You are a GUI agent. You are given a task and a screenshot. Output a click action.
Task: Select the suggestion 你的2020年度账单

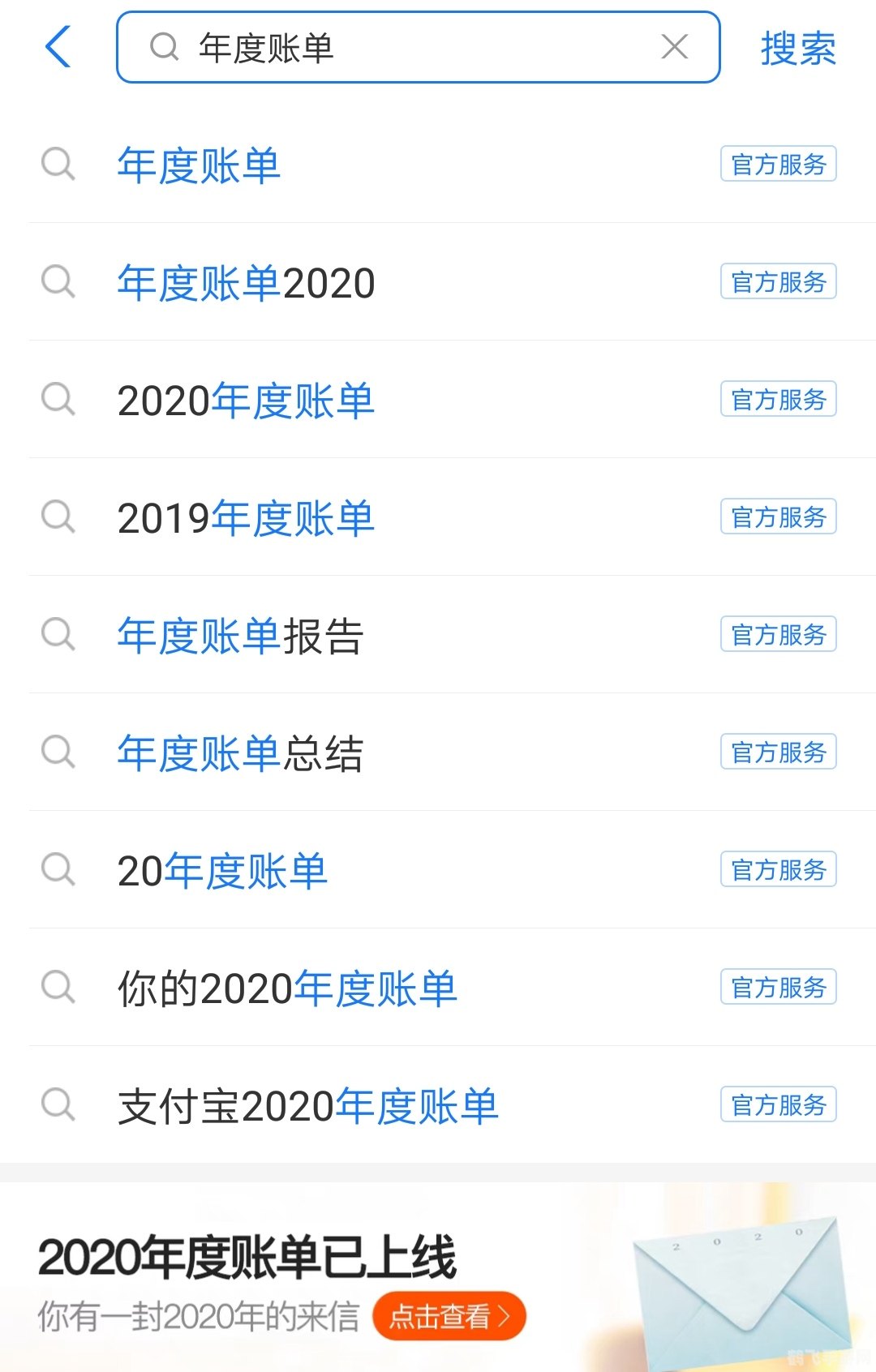point(288,987)
